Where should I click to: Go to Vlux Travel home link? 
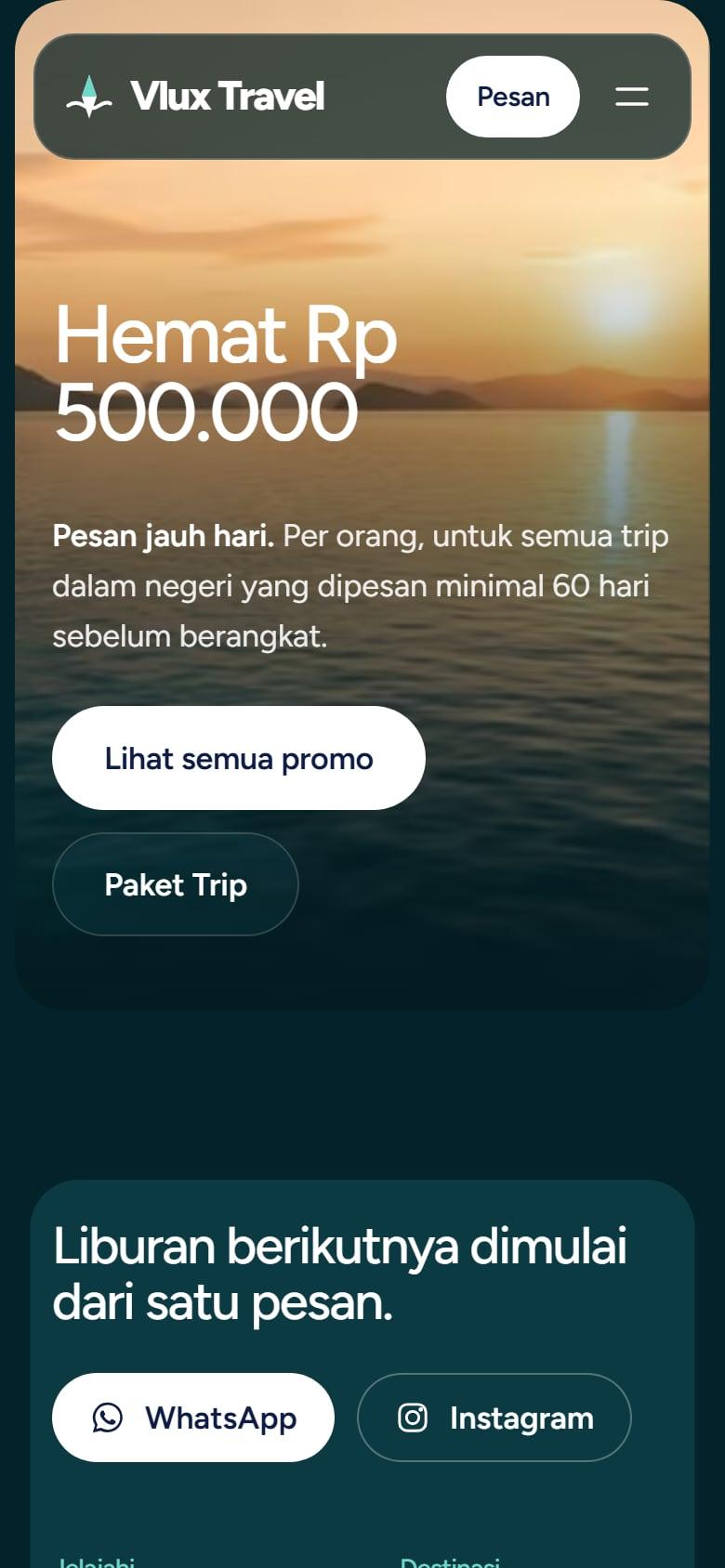pyautogui.click(x=195, y=97)
